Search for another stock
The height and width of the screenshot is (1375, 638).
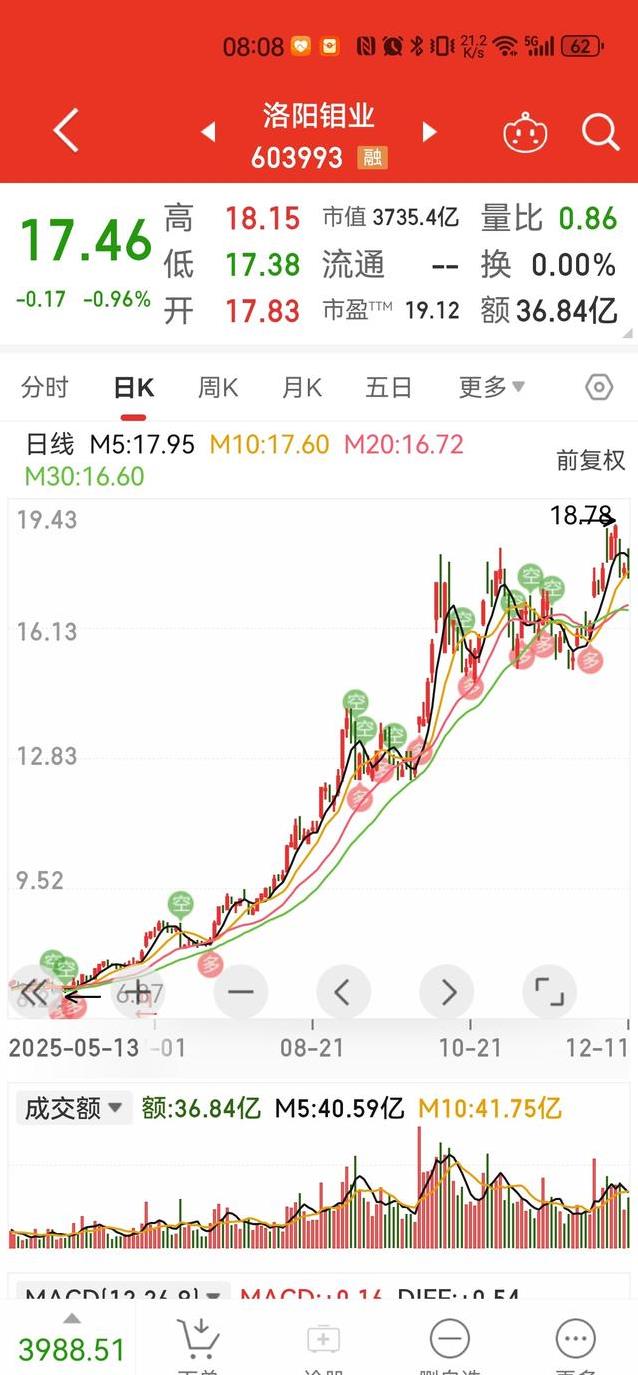click(x=600, y=132)
